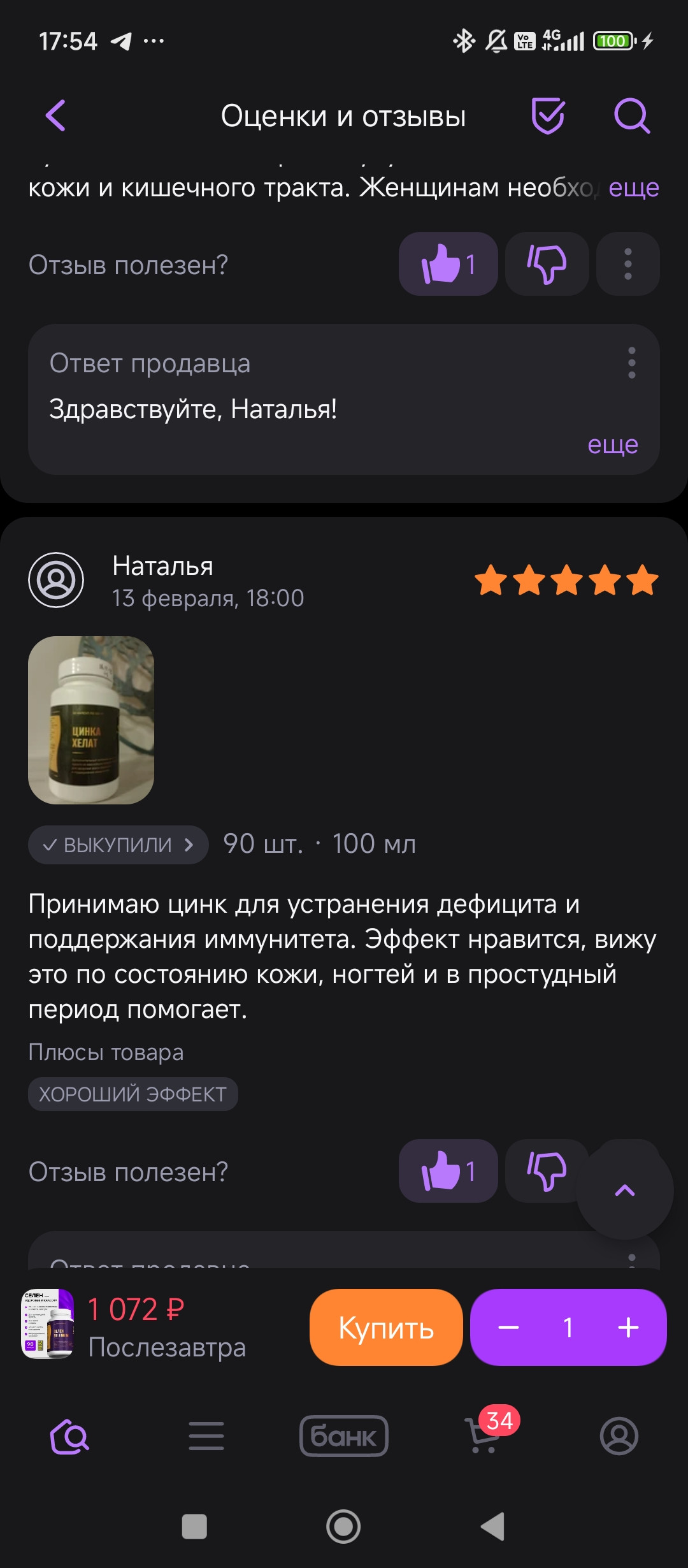The image size is (688, 1568).
Task: Switch to the банк tab
Action: (x=344, y=1435)
